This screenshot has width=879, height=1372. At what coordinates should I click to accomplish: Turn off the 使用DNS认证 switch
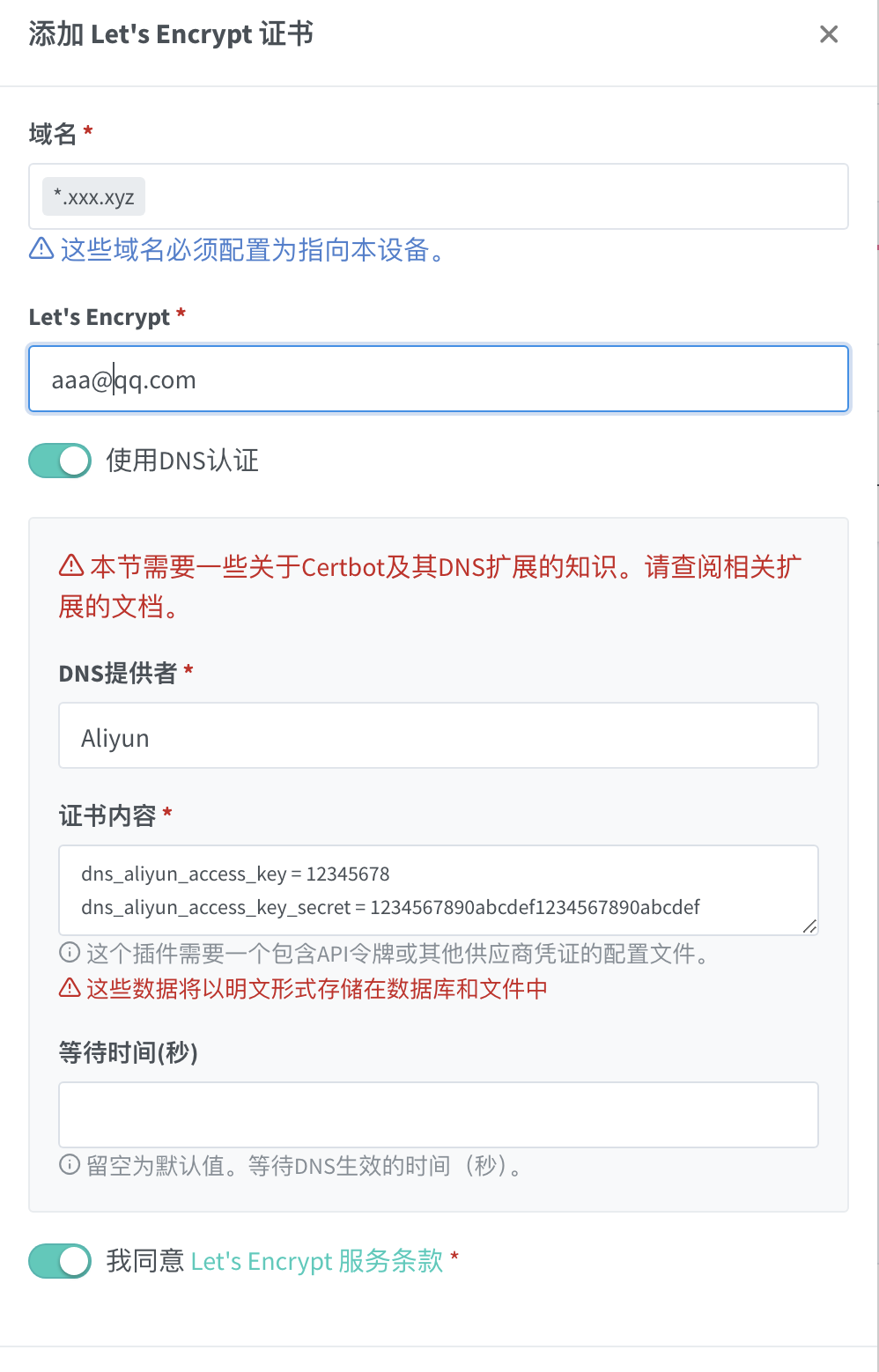[x=60, y=461]
